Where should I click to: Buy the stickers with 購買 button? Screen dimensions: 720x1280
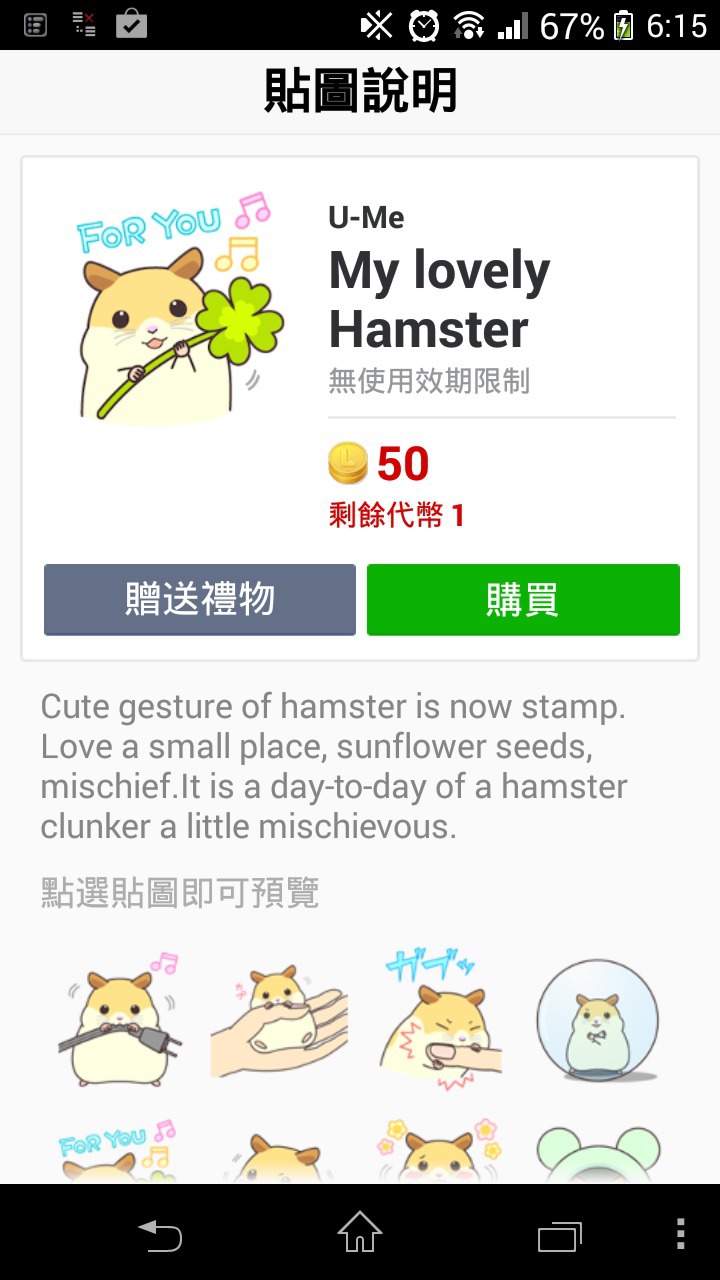523,599
